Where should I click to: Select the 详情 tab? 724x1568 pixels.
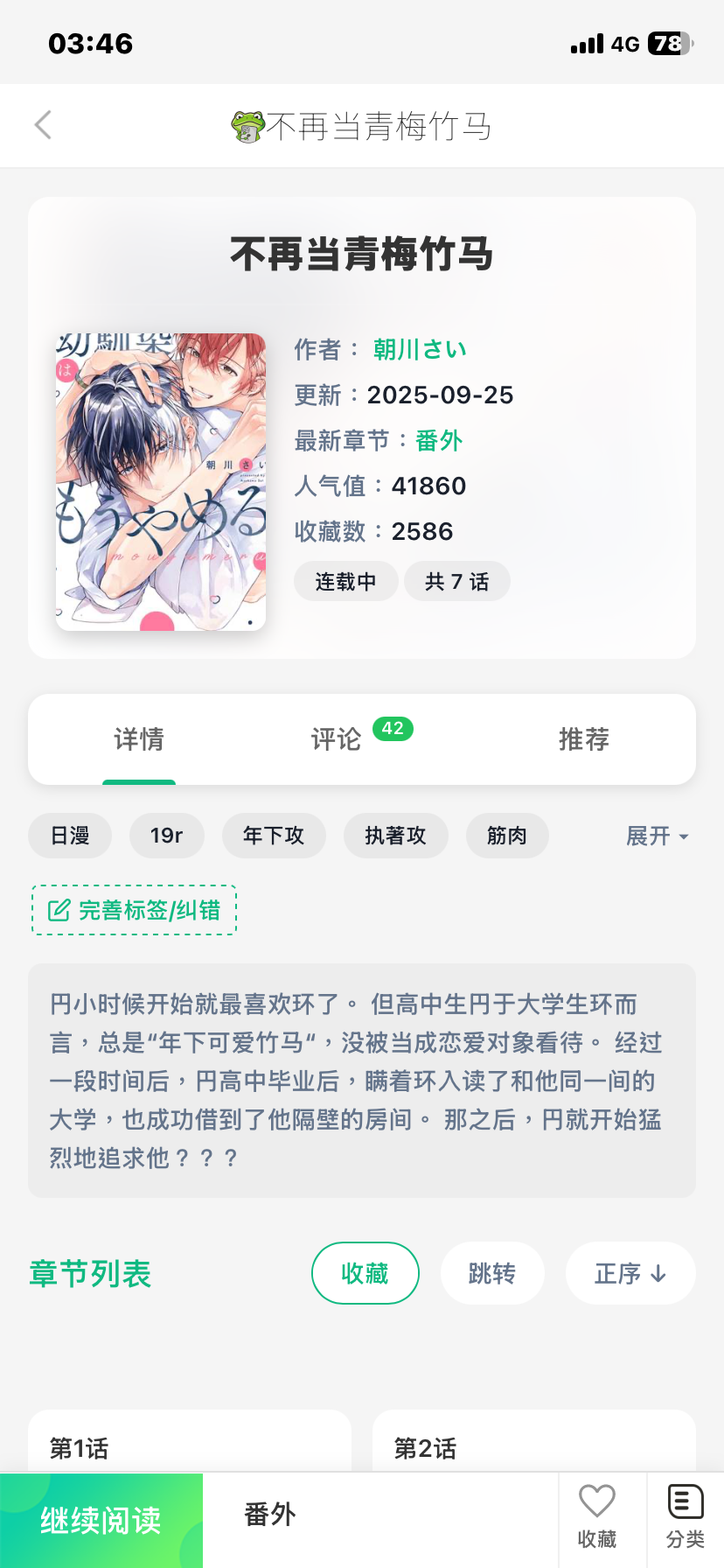139,739
